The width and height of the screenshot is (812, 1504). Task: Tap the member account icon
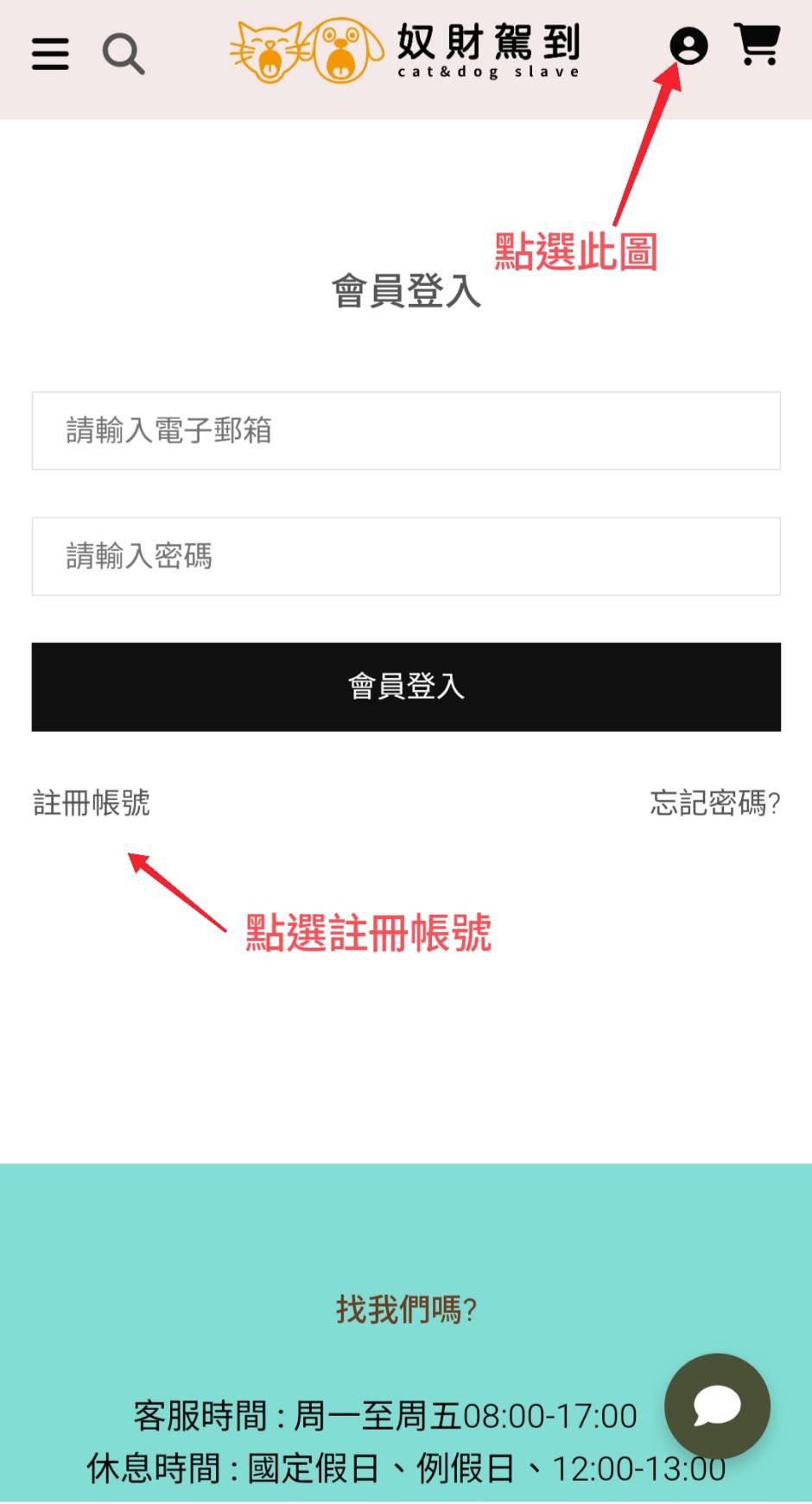pos(688,46)
